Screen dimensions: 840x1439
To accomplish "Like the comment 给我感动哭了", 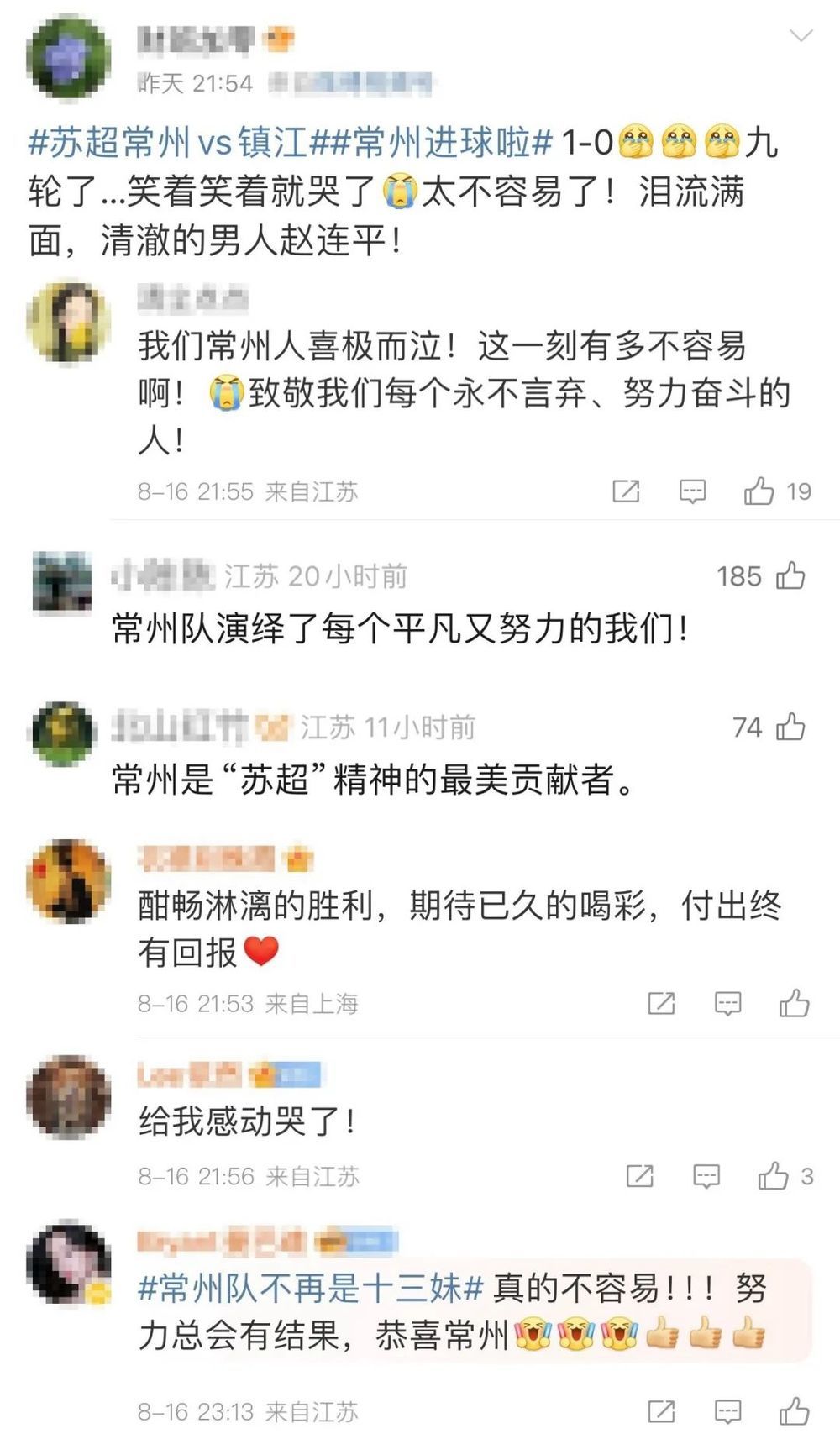I will [773, 1176].
